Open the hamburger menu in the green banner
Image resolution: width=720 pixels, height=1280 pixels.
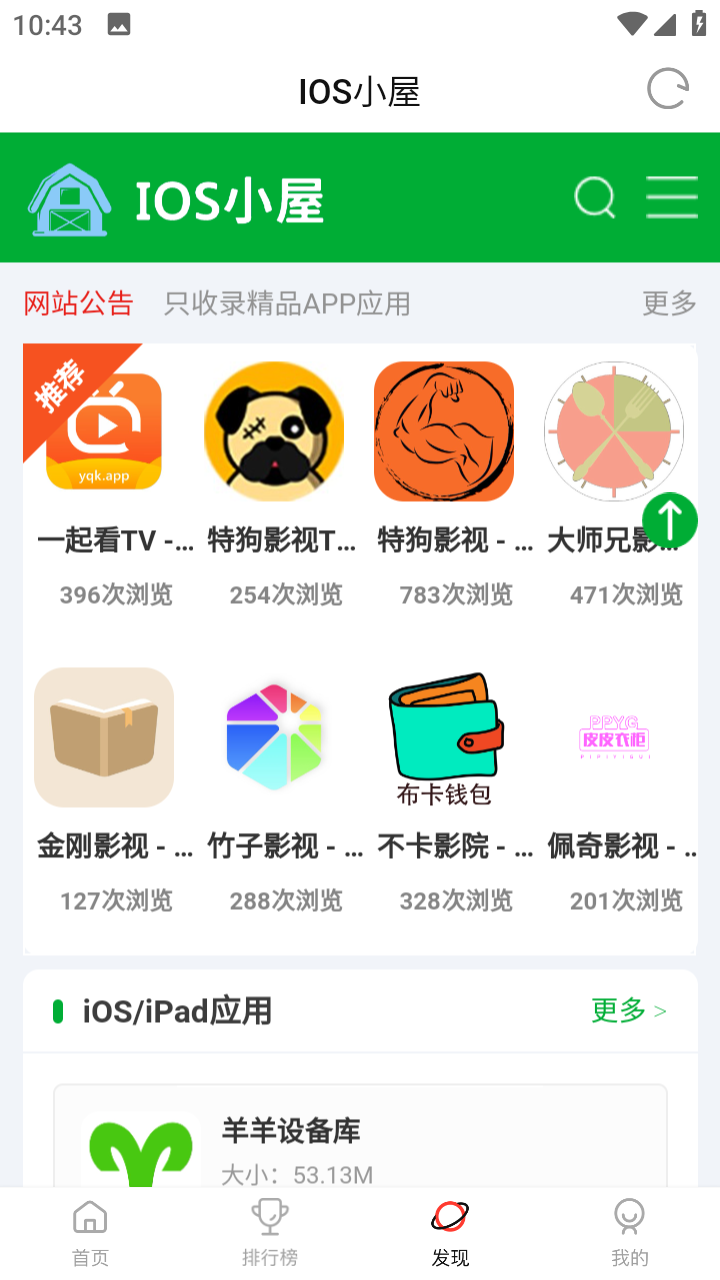pyautogui.click(x=671, y=197)
